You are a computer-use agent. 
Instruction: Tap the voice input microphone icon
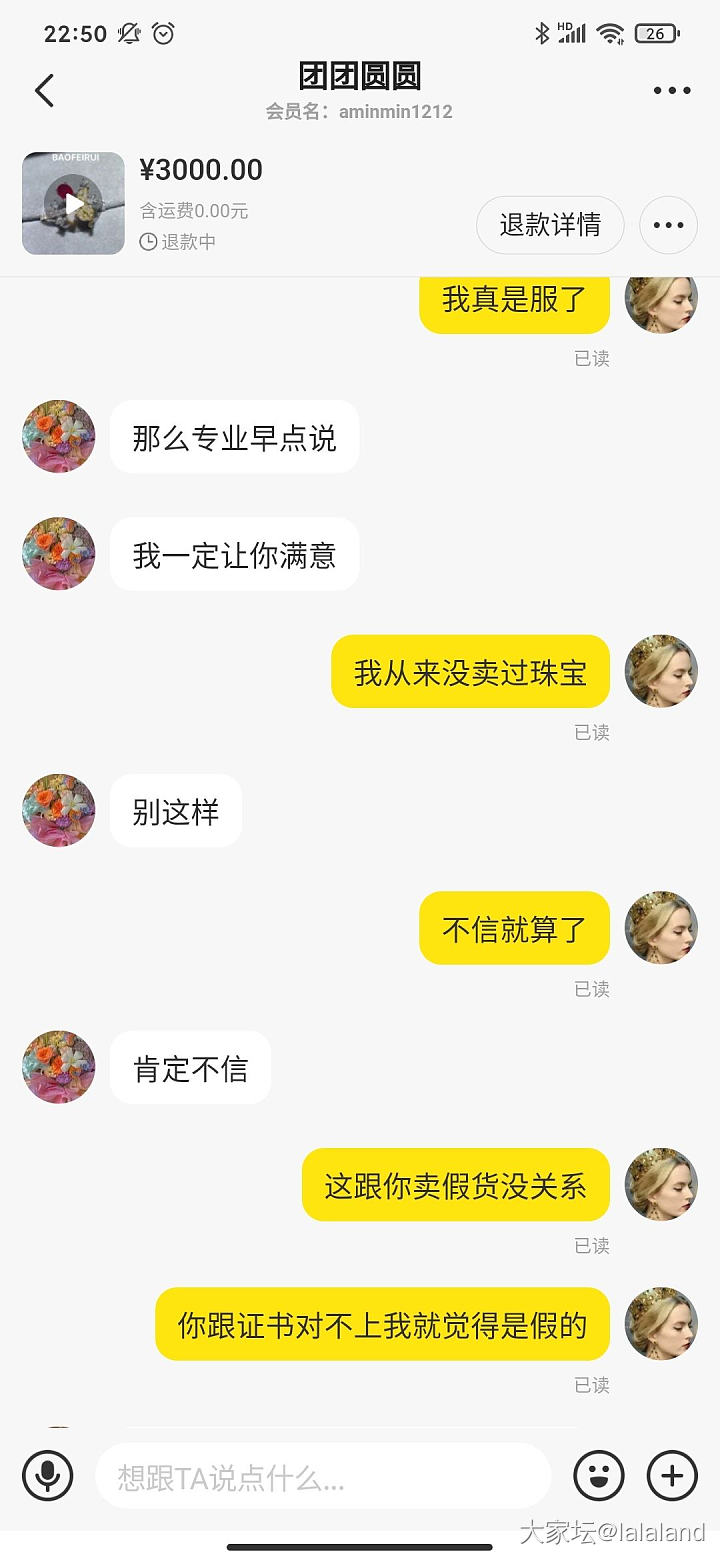click(48, 1475)
